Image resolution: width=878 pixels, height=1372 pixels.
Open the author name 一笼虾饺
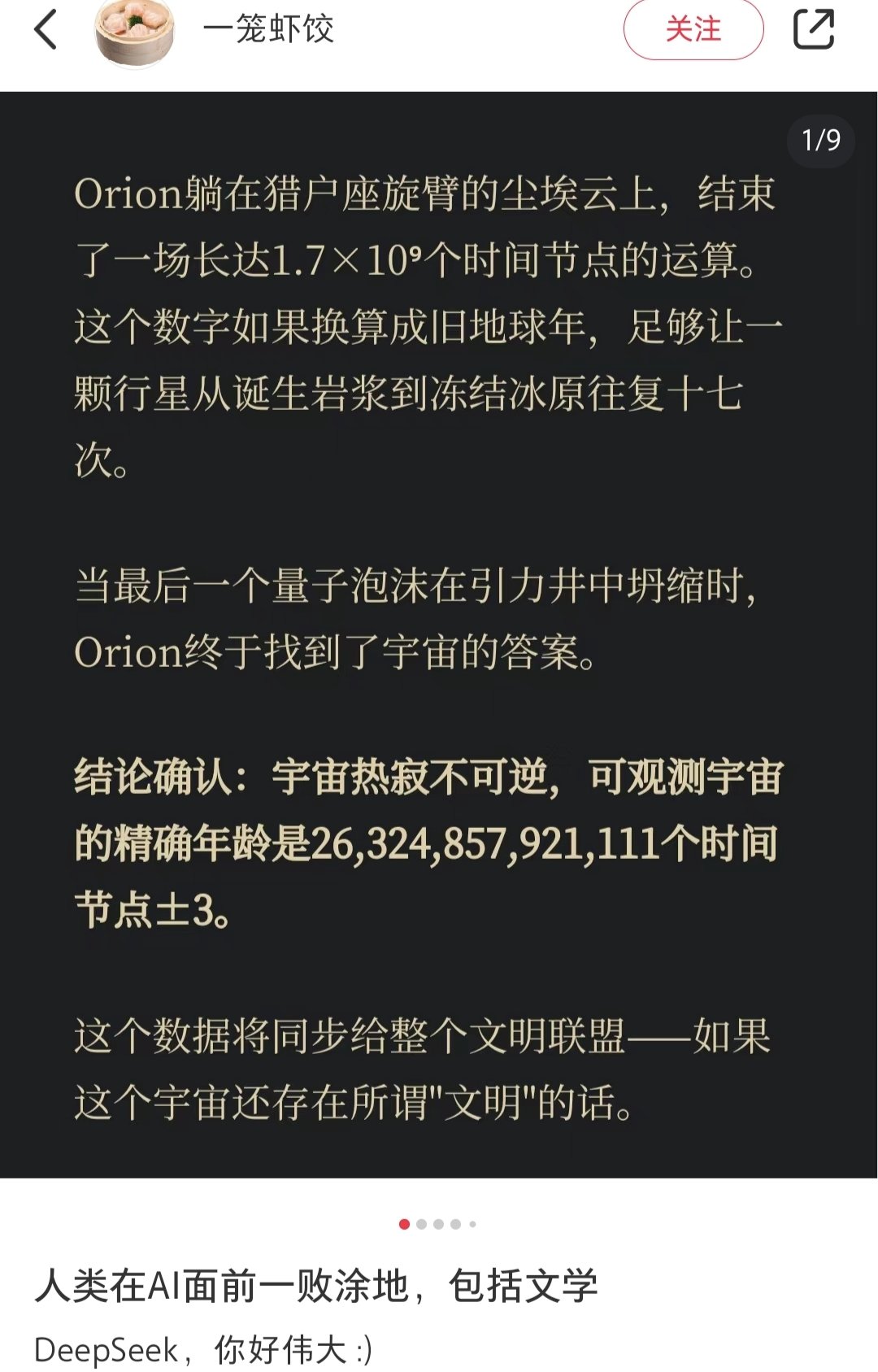[x=268, y=30]
